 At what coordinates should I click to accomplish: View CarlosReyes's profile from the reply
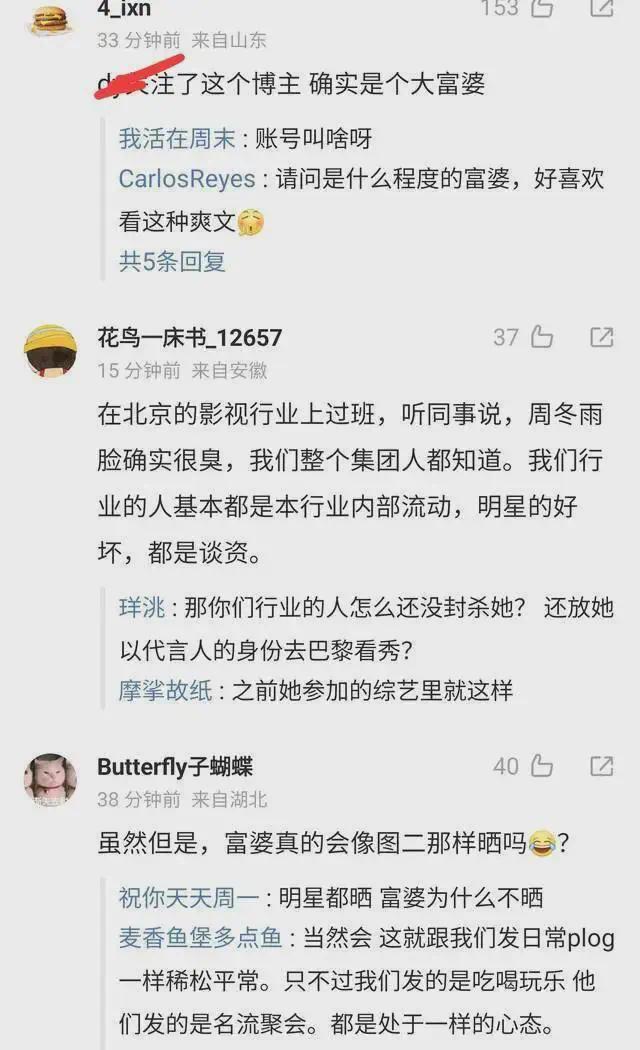coord(186,179)
